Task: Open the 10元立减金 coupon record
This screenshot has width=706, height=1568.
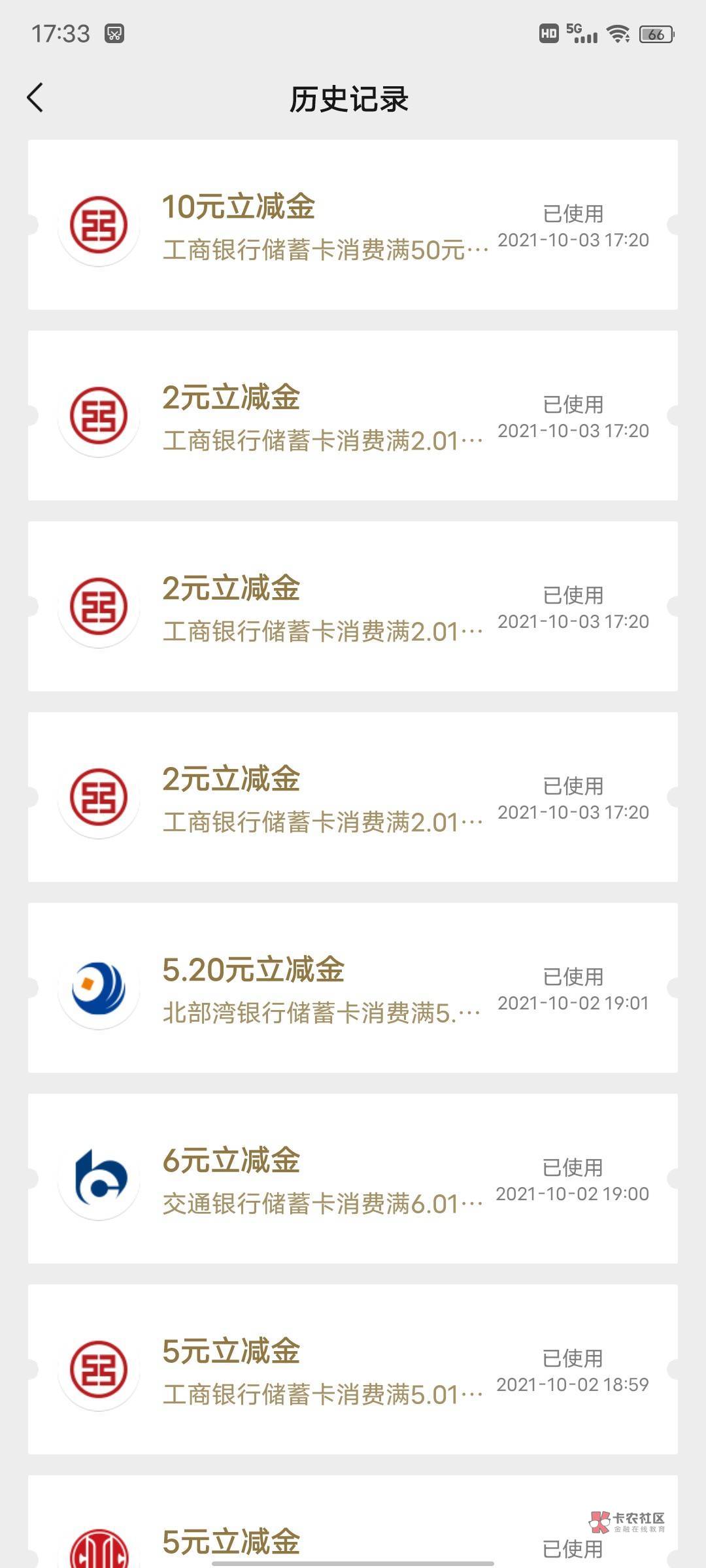Action: click(x=353, y=225)
